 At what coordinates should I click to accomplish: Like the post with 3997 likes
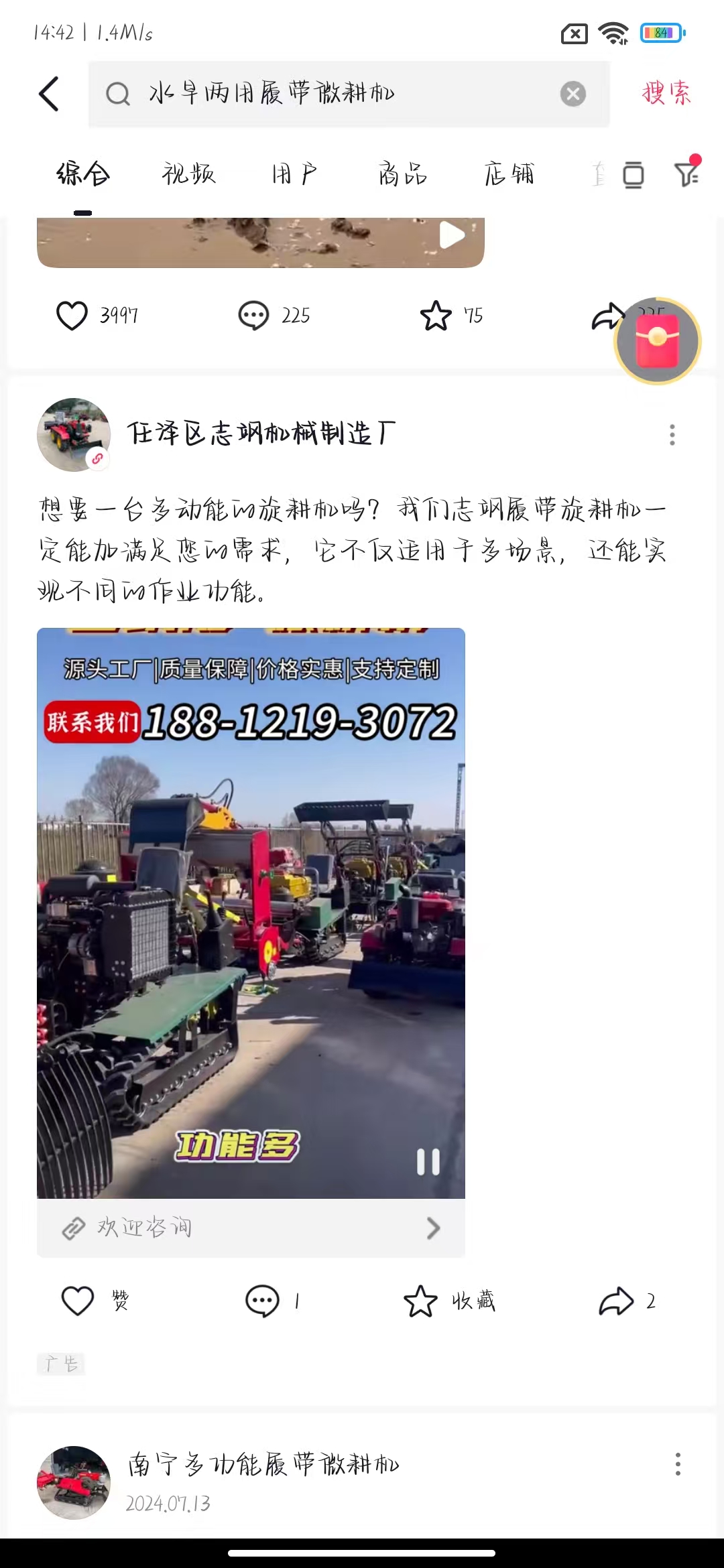click(72, 316)
